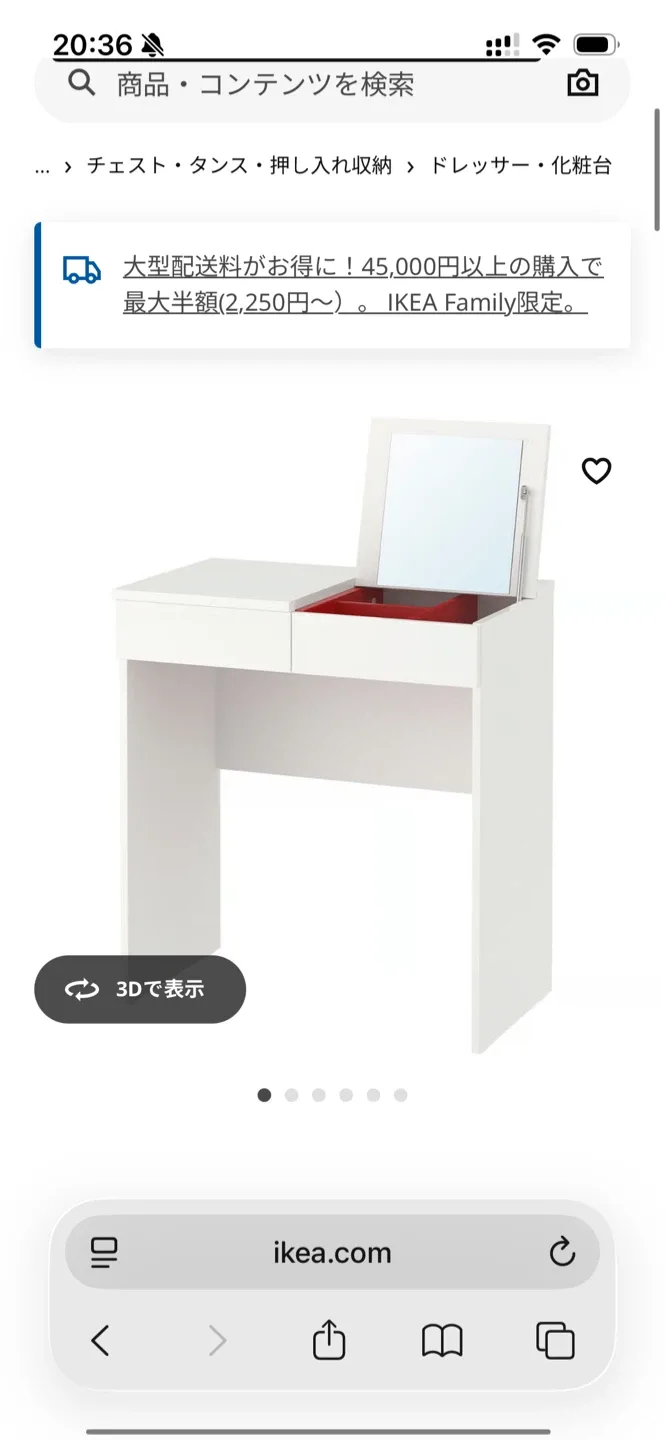665x1440 pixels.
Task: Open the 大型配送料がお得に delivery offer link
Action: click(x=363, y=285)
